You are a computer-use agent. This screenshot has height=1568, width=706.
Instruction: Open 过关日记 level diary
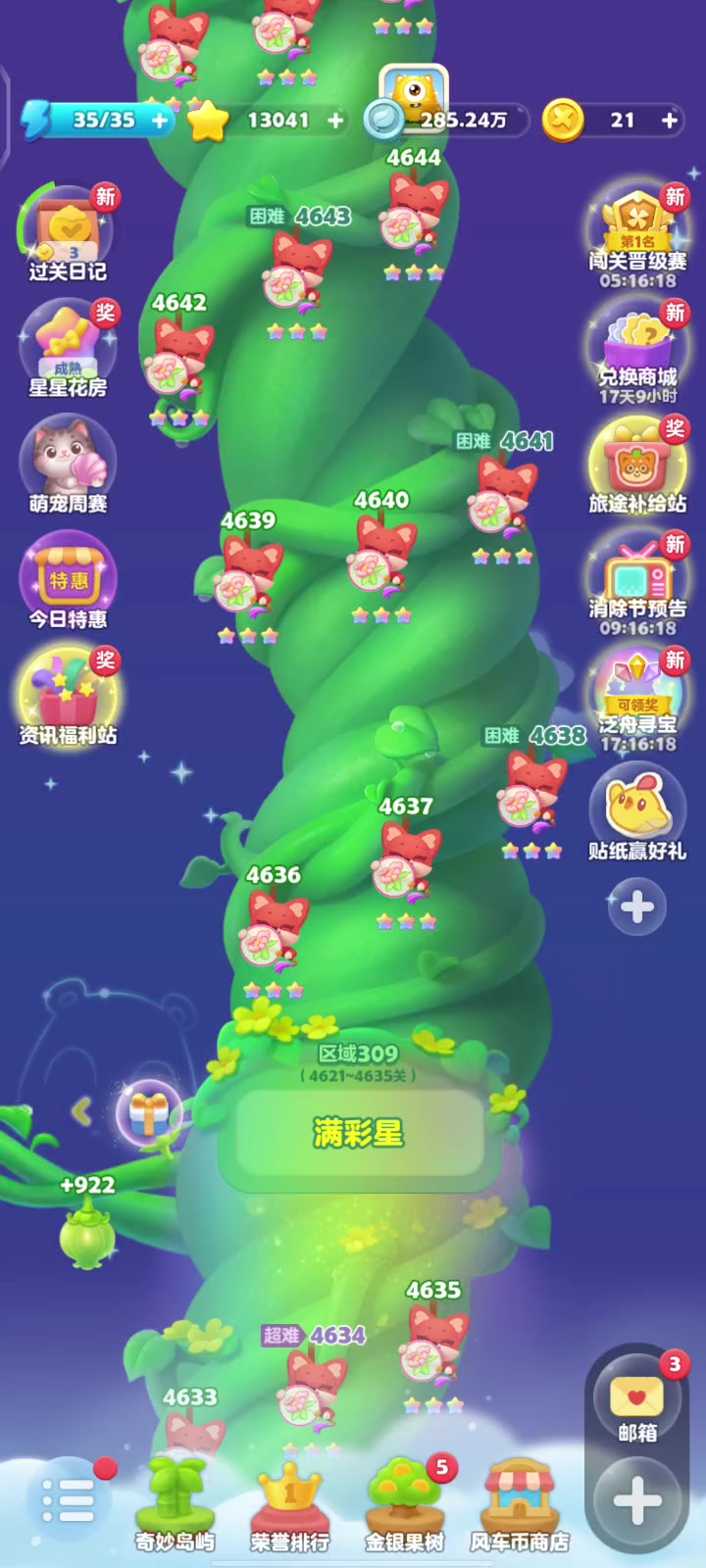coord(67,233)
